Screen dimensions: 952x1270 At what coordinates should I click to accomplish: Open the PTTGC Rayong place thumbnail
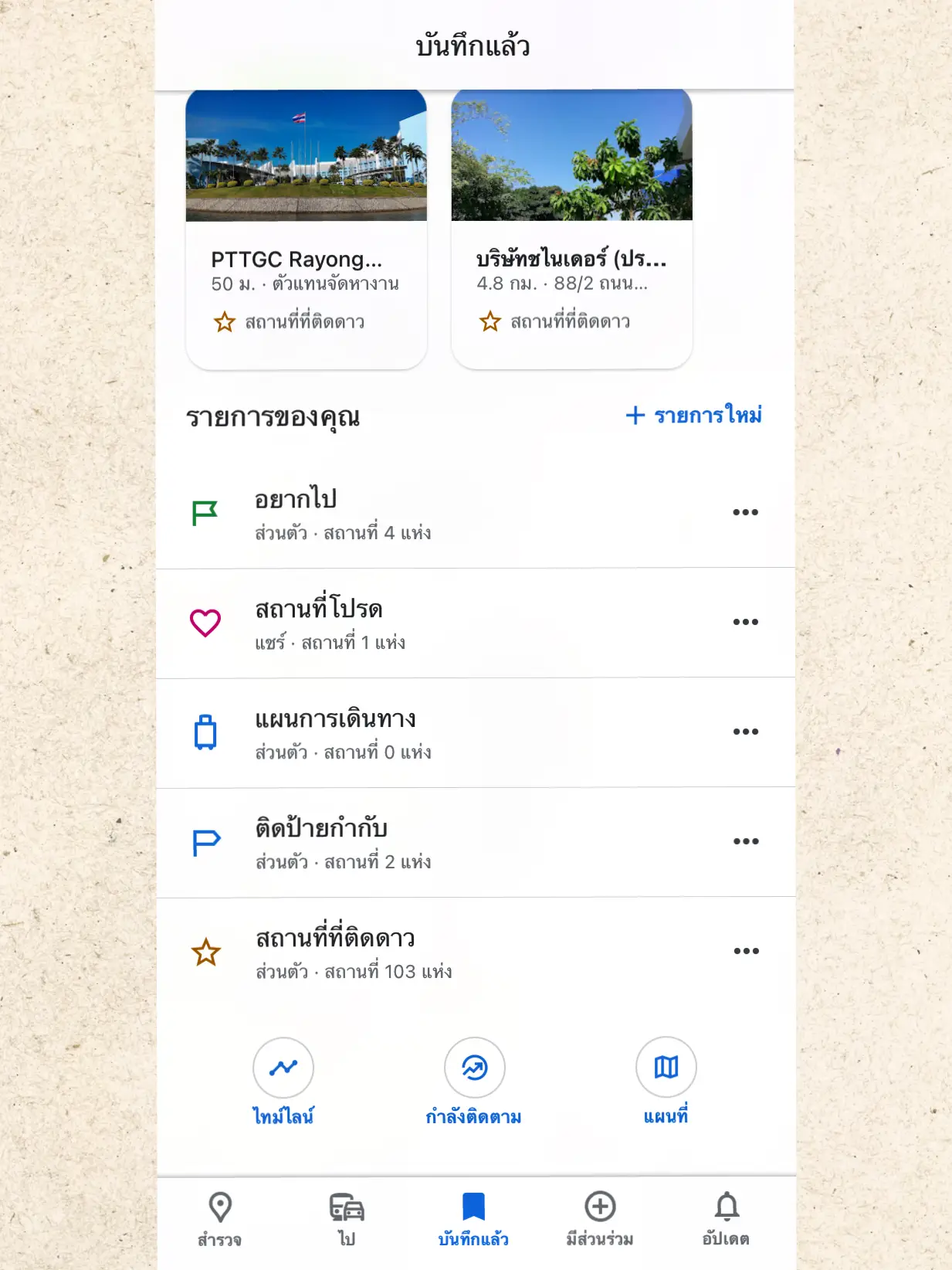click(x=305, y=157)
